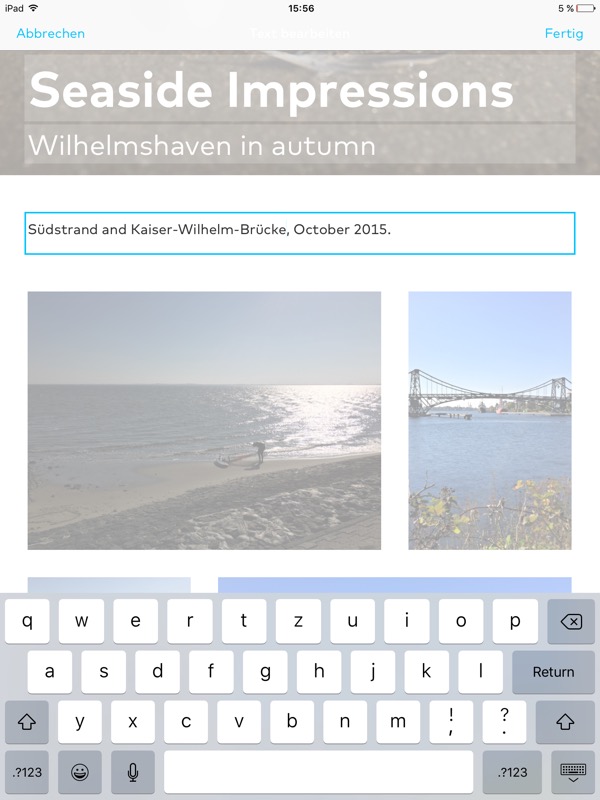Hide the on-screen keyboard

coord(572,772)
